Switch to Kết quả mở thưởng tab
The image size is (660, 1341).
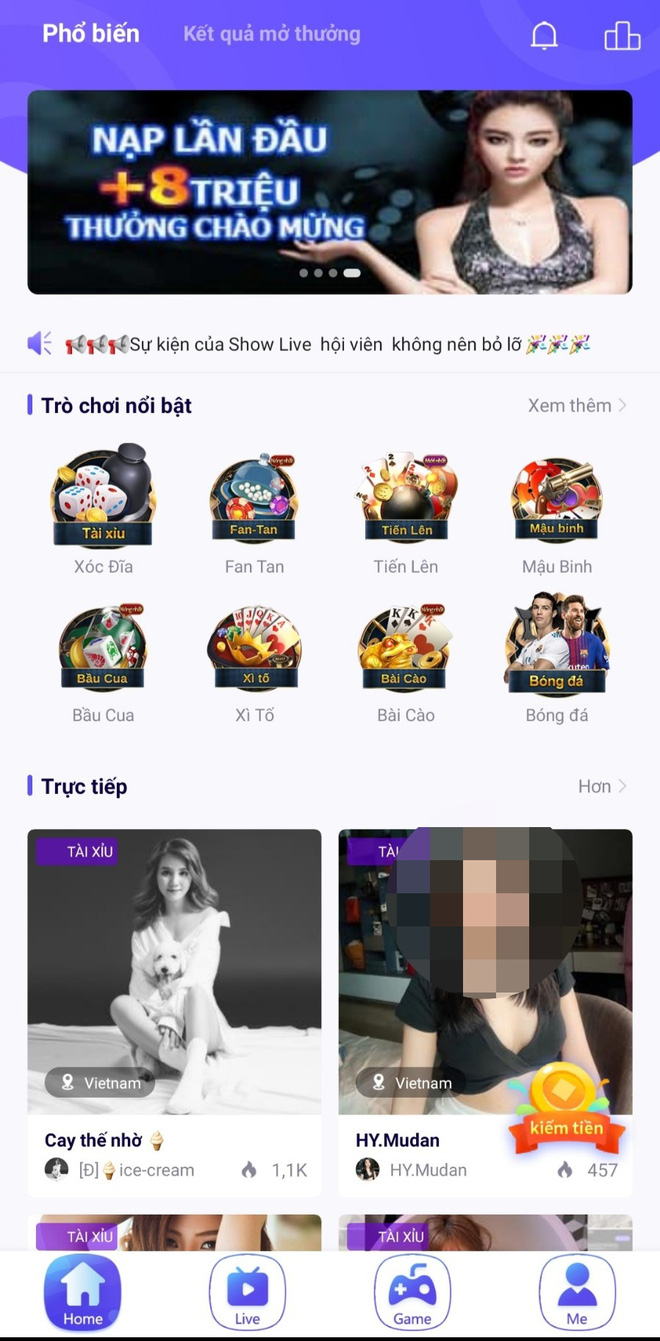pos(271,34)
